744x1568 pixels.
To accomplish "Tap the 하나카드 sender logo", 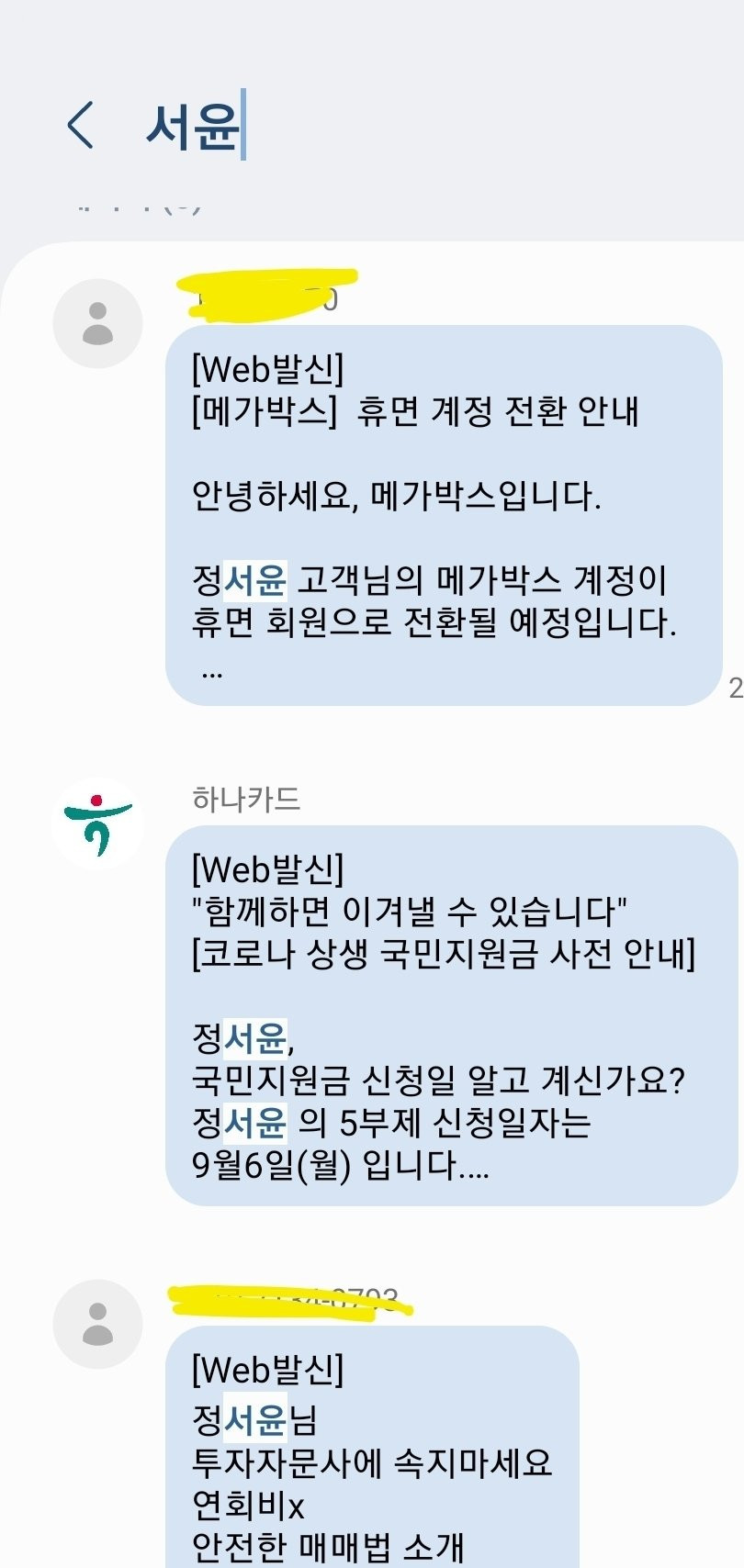I will (x=97, y=823).
